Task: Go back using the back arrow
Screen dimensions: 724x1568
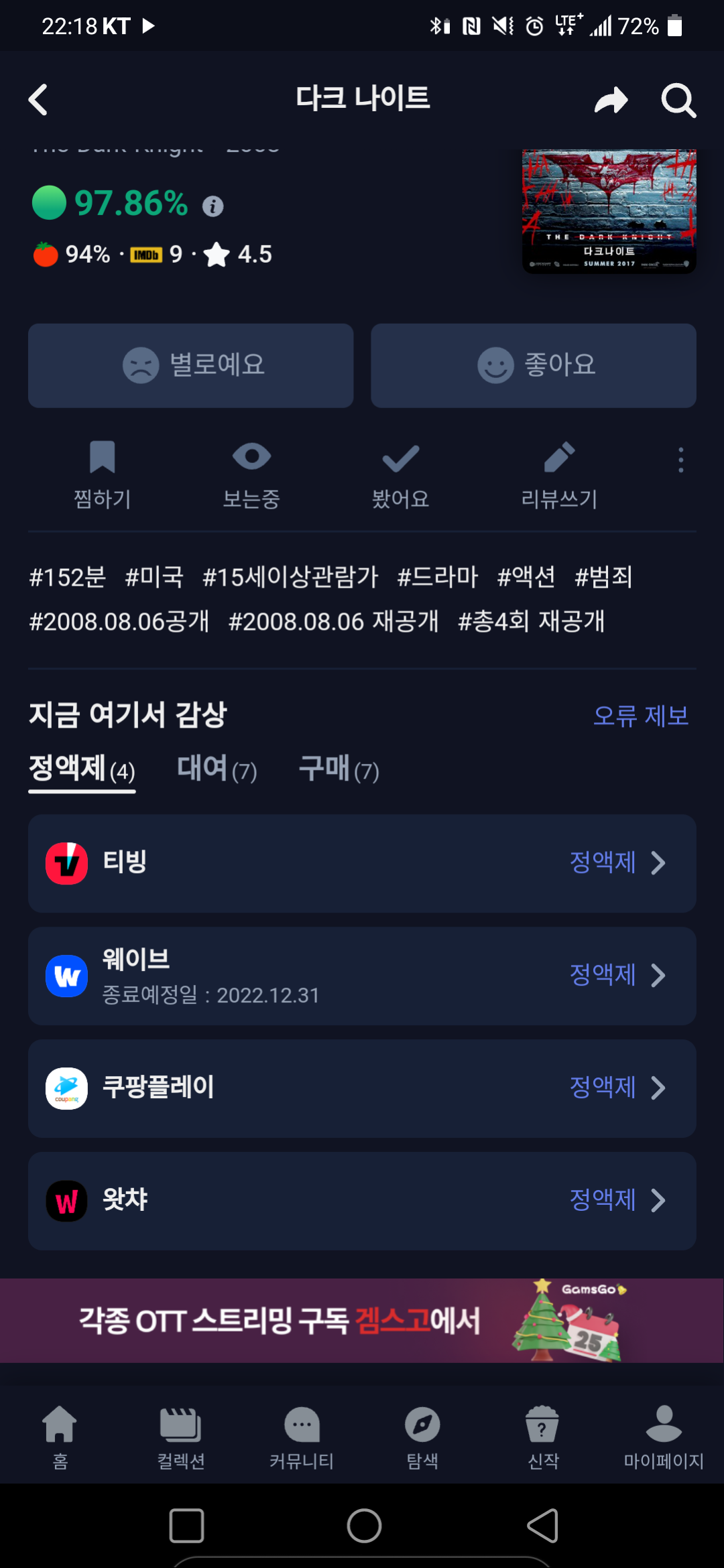Action: pos(38,99)
